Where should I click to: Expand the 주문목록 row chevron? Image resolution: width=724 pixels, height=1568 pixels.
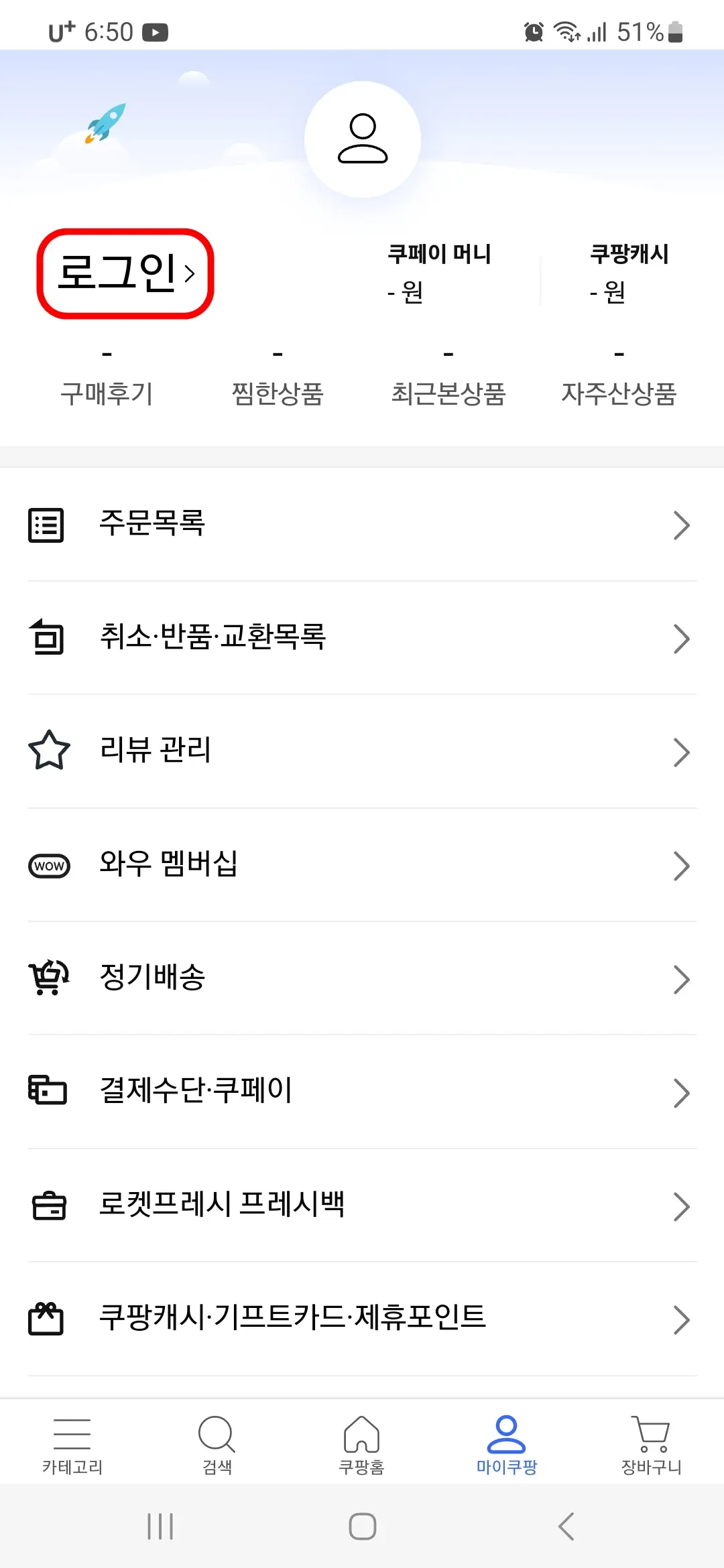(x=682, y=525)
